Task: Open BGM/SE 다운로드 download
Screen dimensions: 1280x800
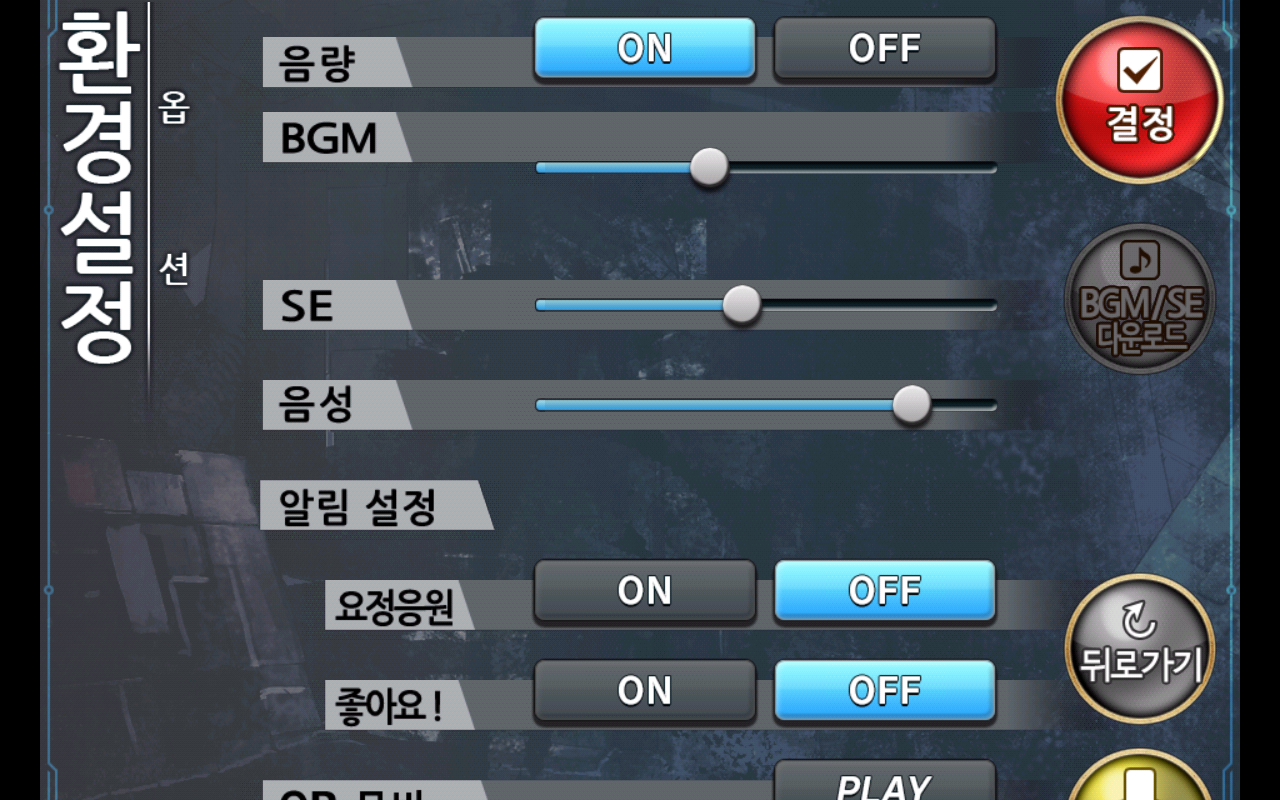Action: click(x=1140, y=299)
